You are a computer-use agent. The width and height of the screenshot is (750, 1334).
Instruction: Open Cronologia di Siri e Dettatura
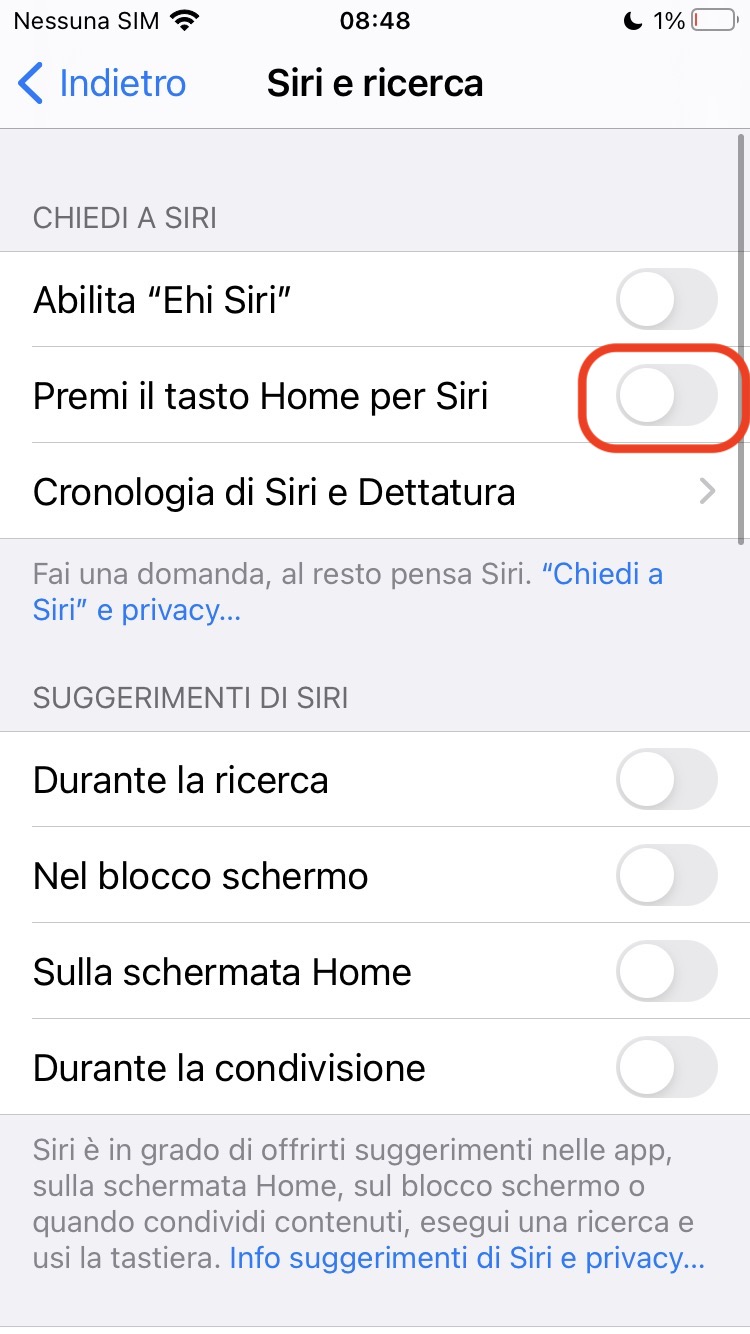point(375,492)
